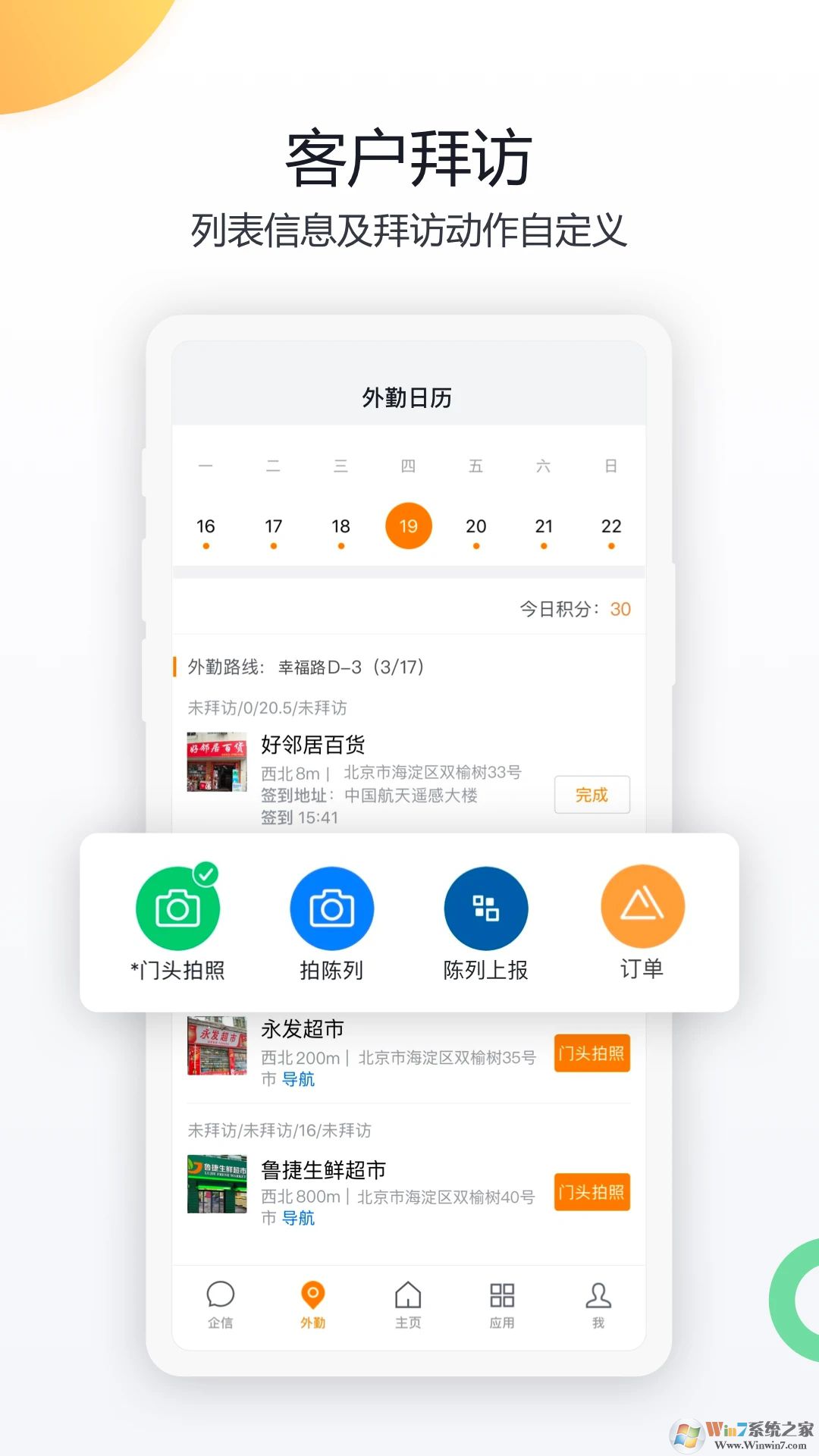Viewport: 819px width, 1456px height.
Task: Select weekday column 五 header
Action: [476, 467]
